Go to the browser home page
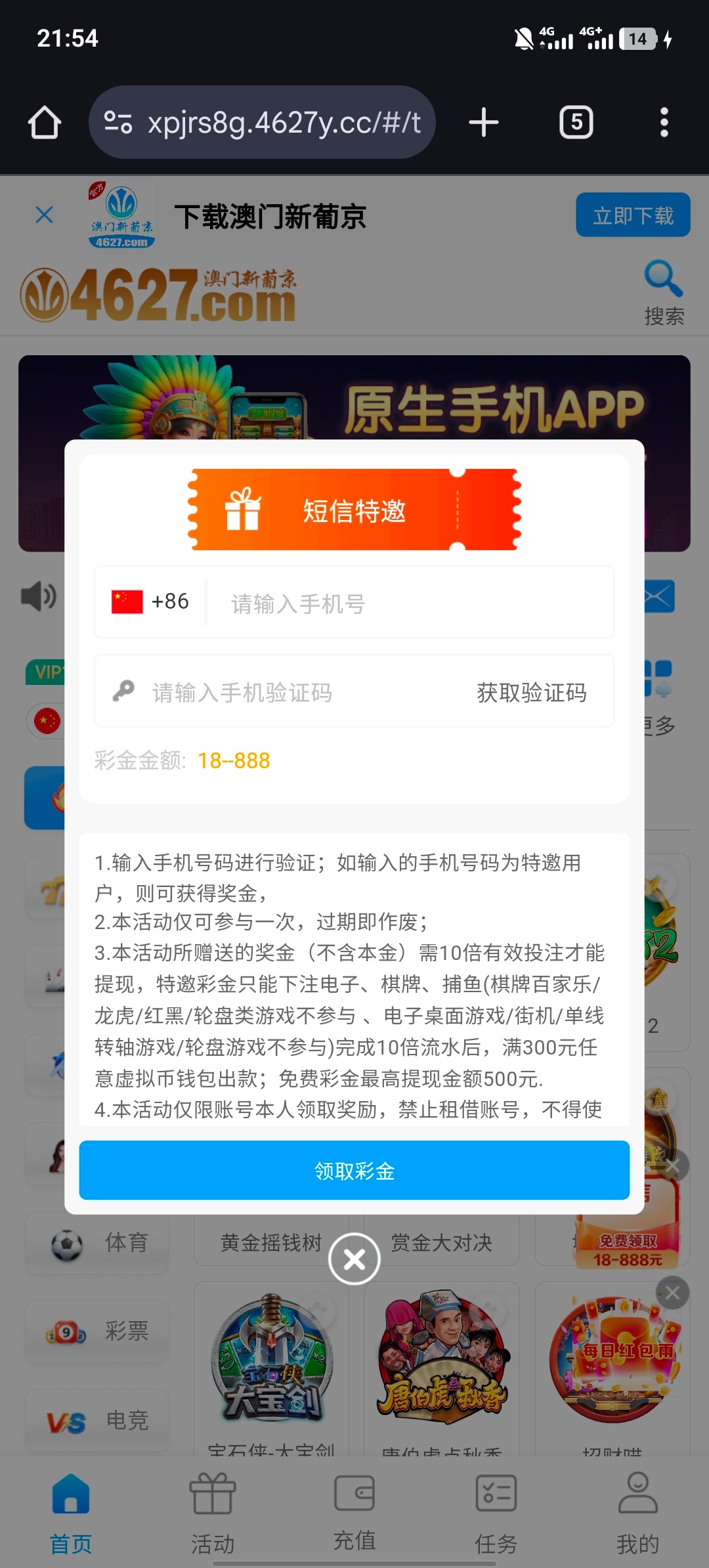 pos(45,122)
